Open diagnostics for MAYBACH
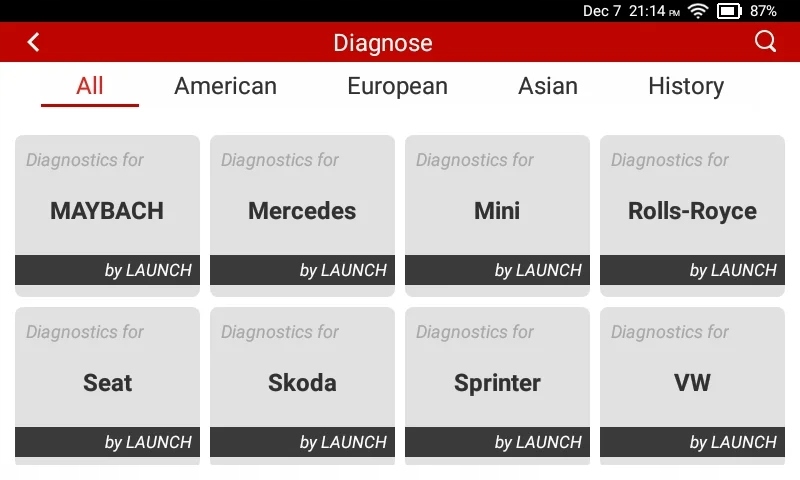 pyautogui.click(x=107, y=215)
